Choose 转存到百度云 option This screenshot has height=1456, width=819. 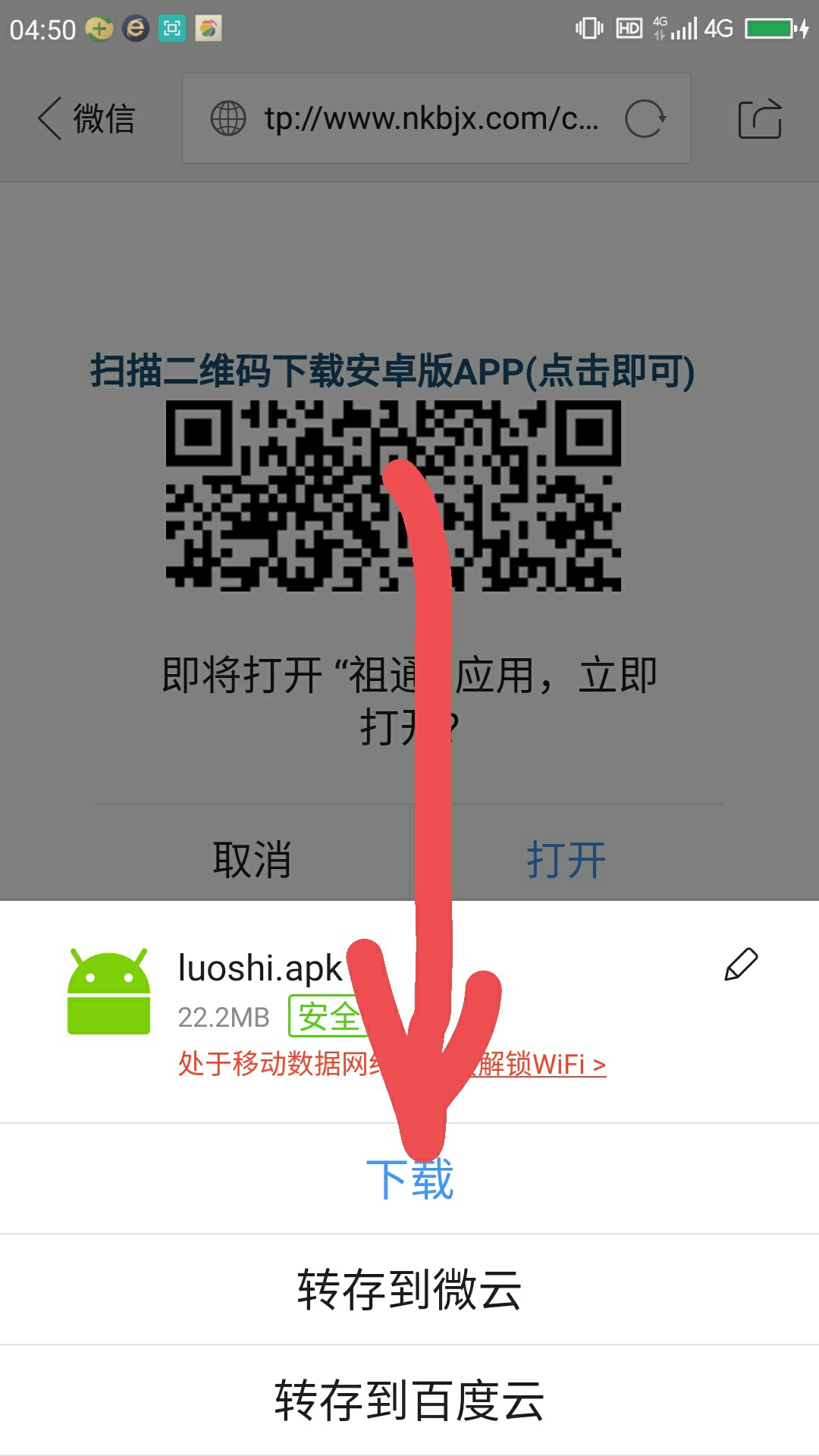pos(409,1401)
